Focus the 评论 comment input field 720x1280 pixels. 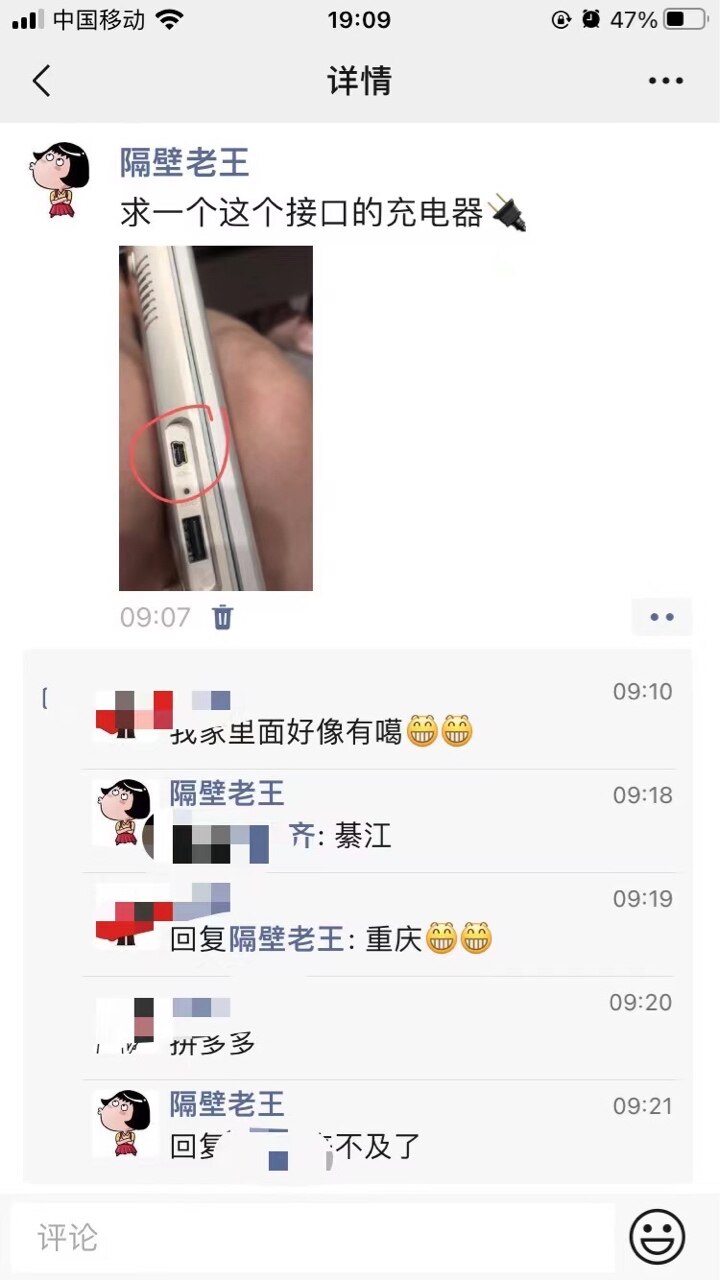[312, 1237]
